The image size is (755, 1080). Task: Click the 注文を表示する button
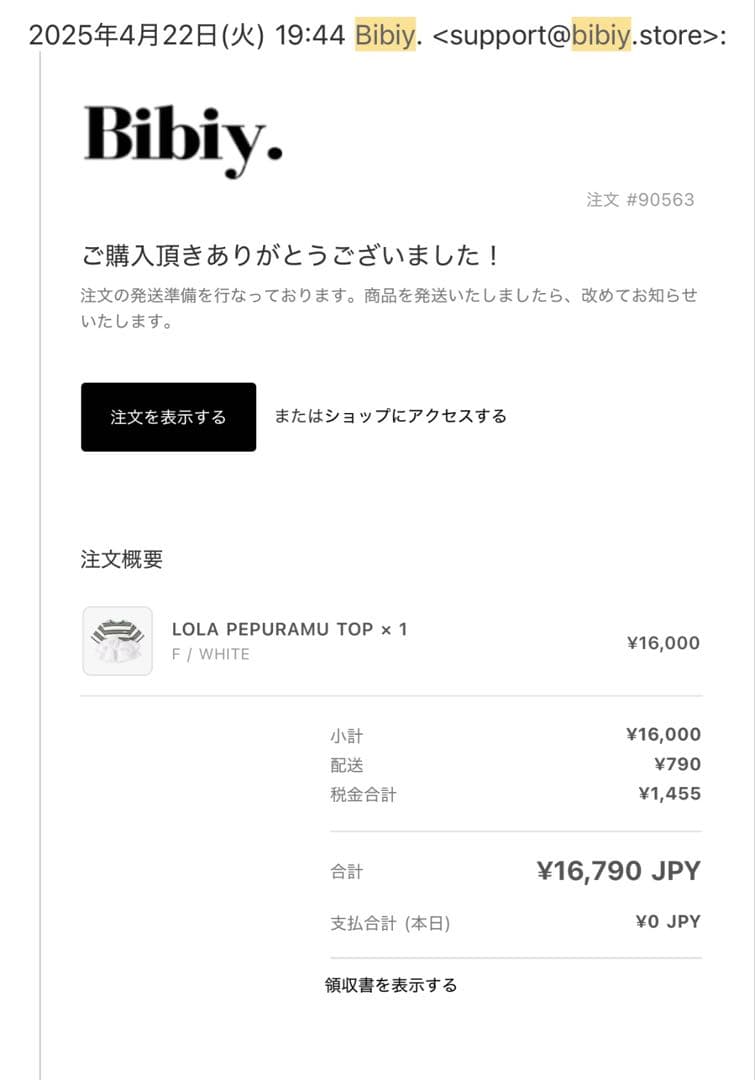pyautogui.click(x=167, y=416)
